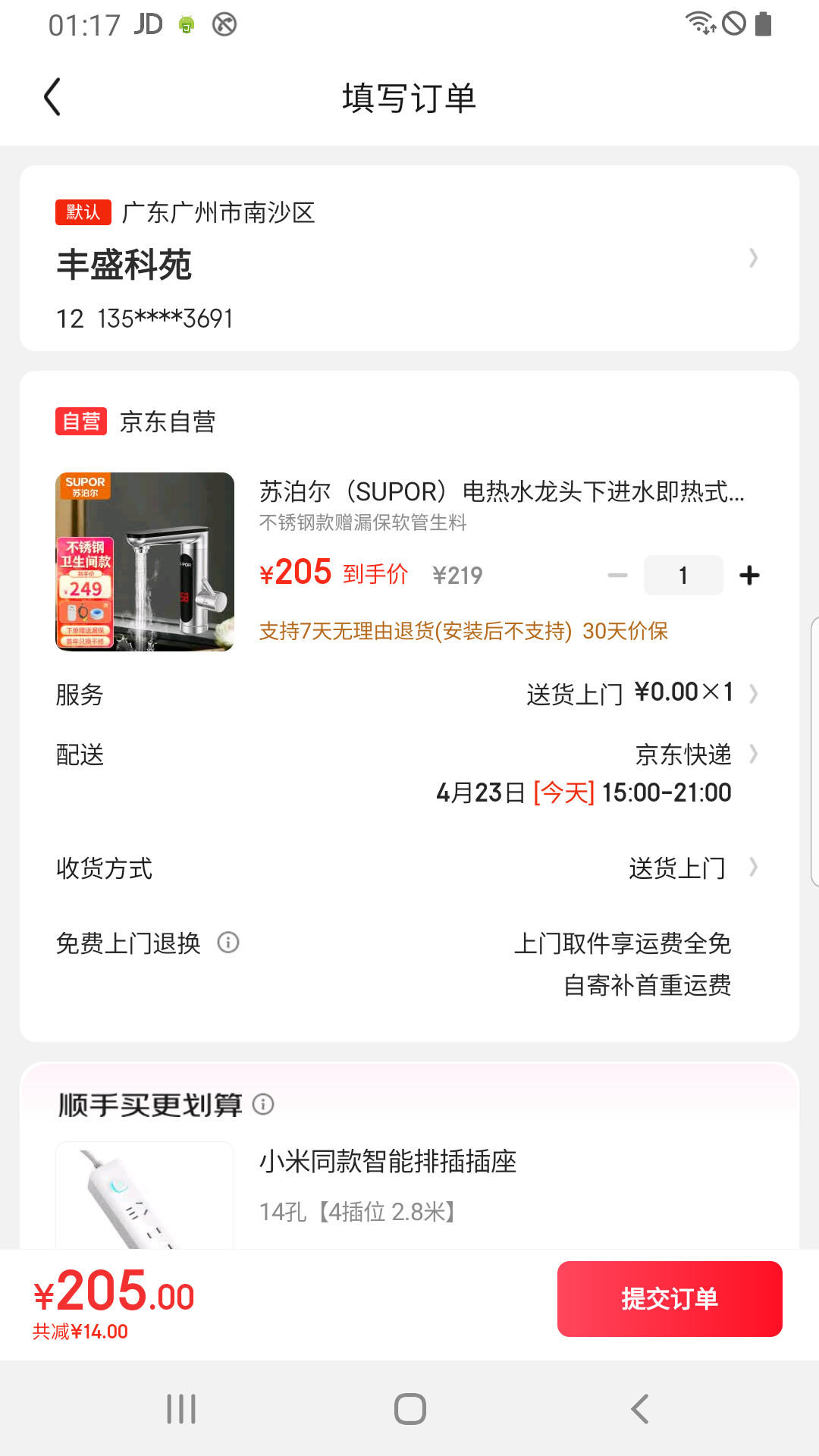Tap the info icon beside 顺手买更划算
819x1456 pixels.
tap(263, 1104)
